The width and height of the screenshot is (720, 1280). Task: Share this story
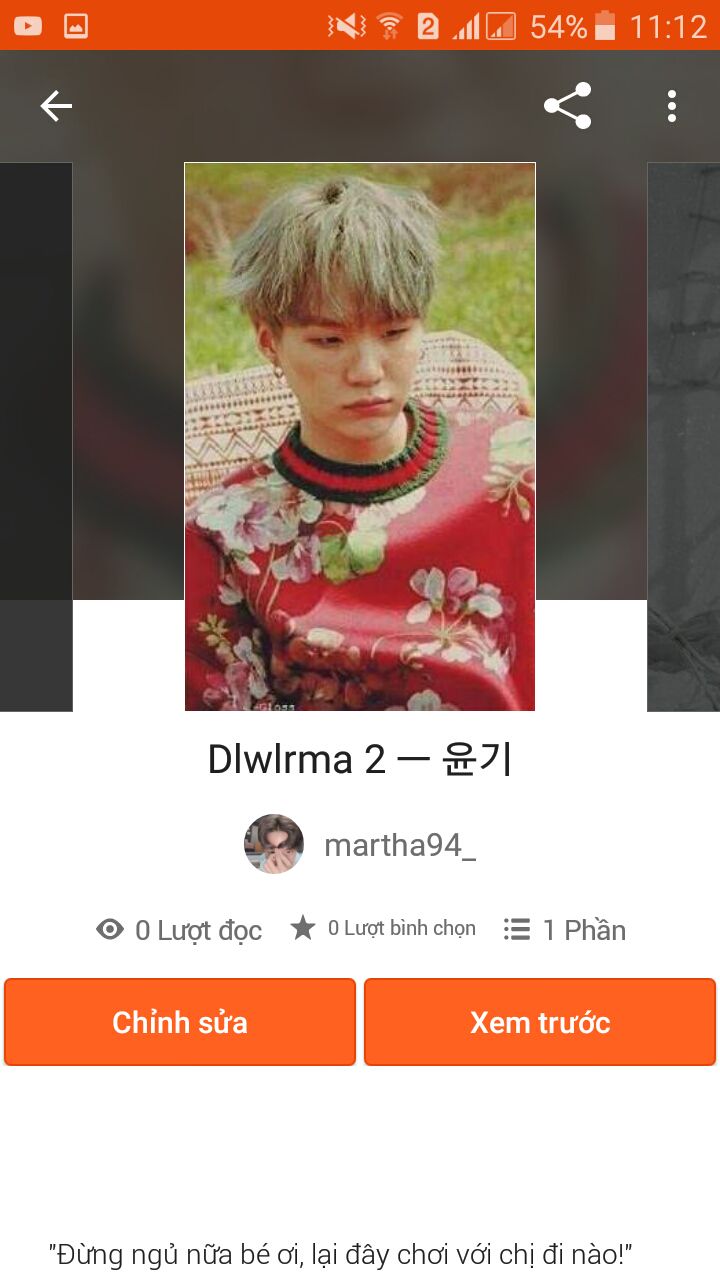tap(567, 106)
